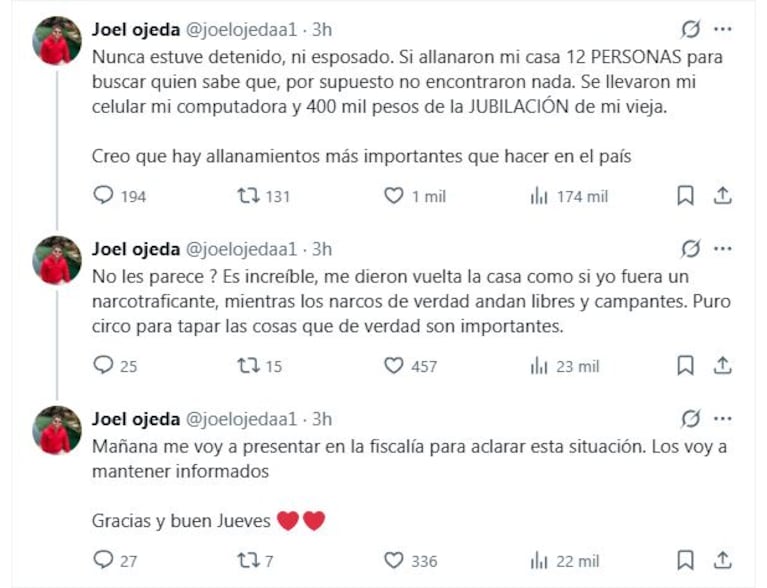Bookmark the tweet about JUBILACIÓN

[685, 196]
